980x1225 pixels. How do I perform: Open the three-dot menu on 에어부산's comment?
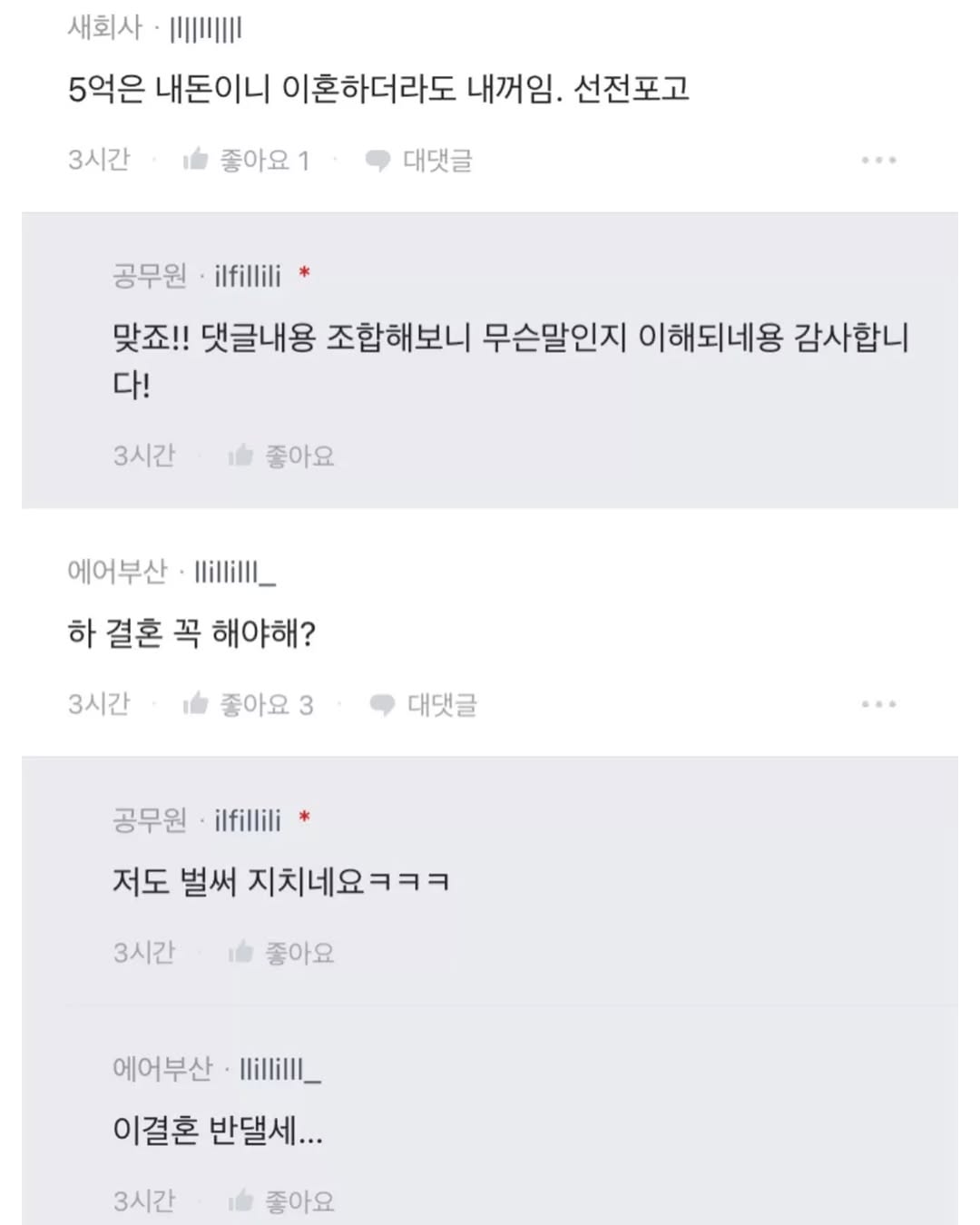click(x=877, y=703)
